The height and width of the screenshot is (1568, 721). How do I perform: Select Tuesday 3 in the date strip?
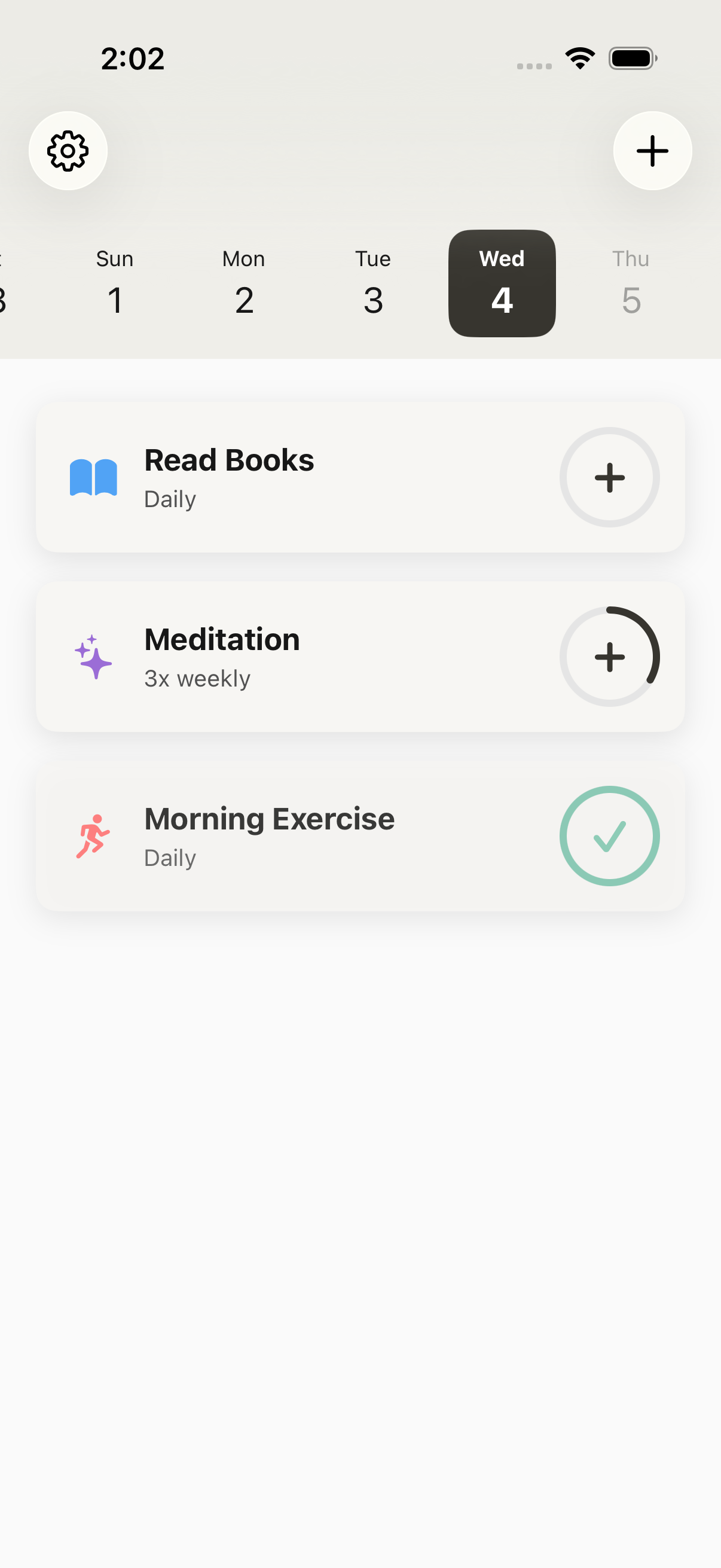[x=373, y=283]
